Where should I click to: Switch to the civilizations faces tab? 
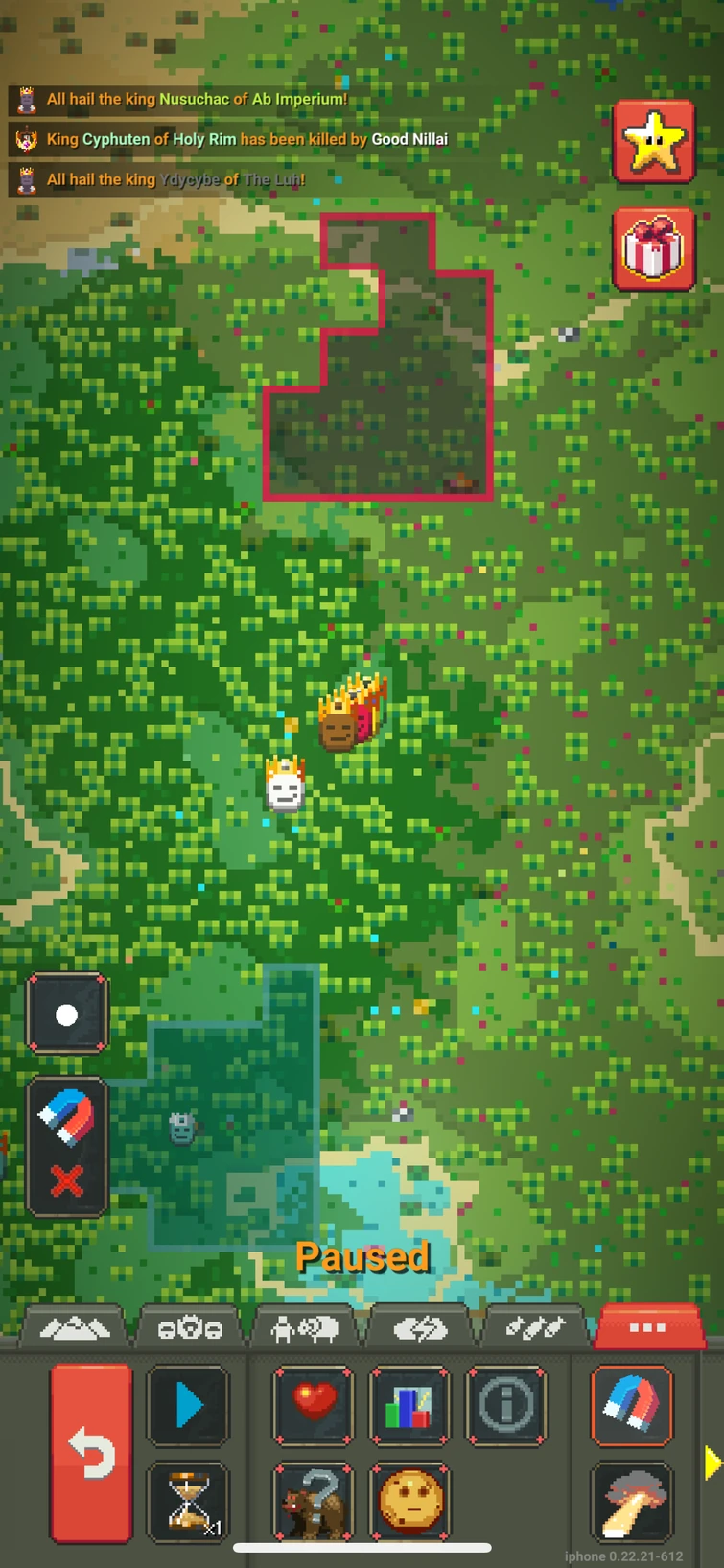190,1328
